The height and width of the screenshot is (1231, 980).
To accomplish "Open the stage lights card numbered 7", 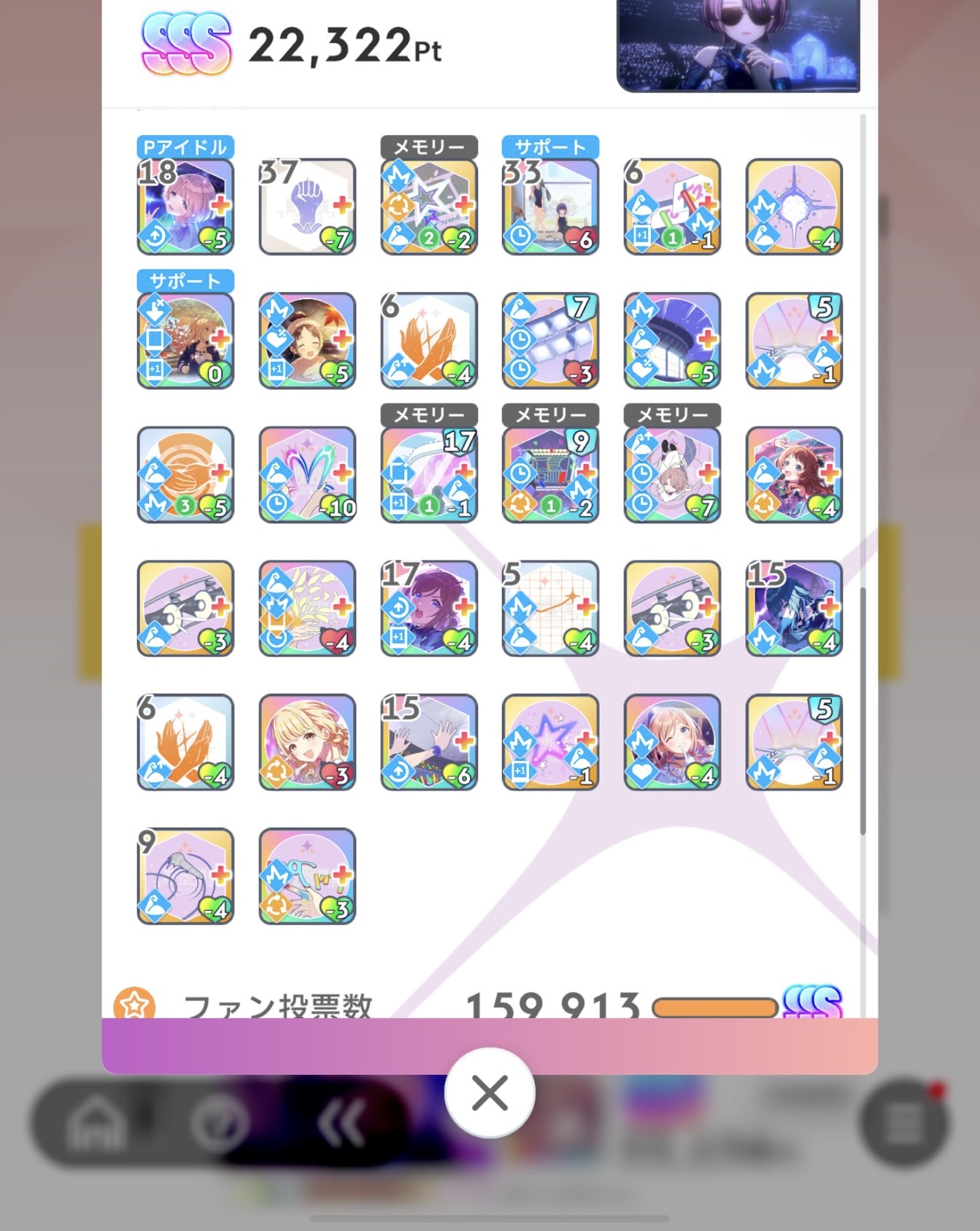I will point(550,341).
